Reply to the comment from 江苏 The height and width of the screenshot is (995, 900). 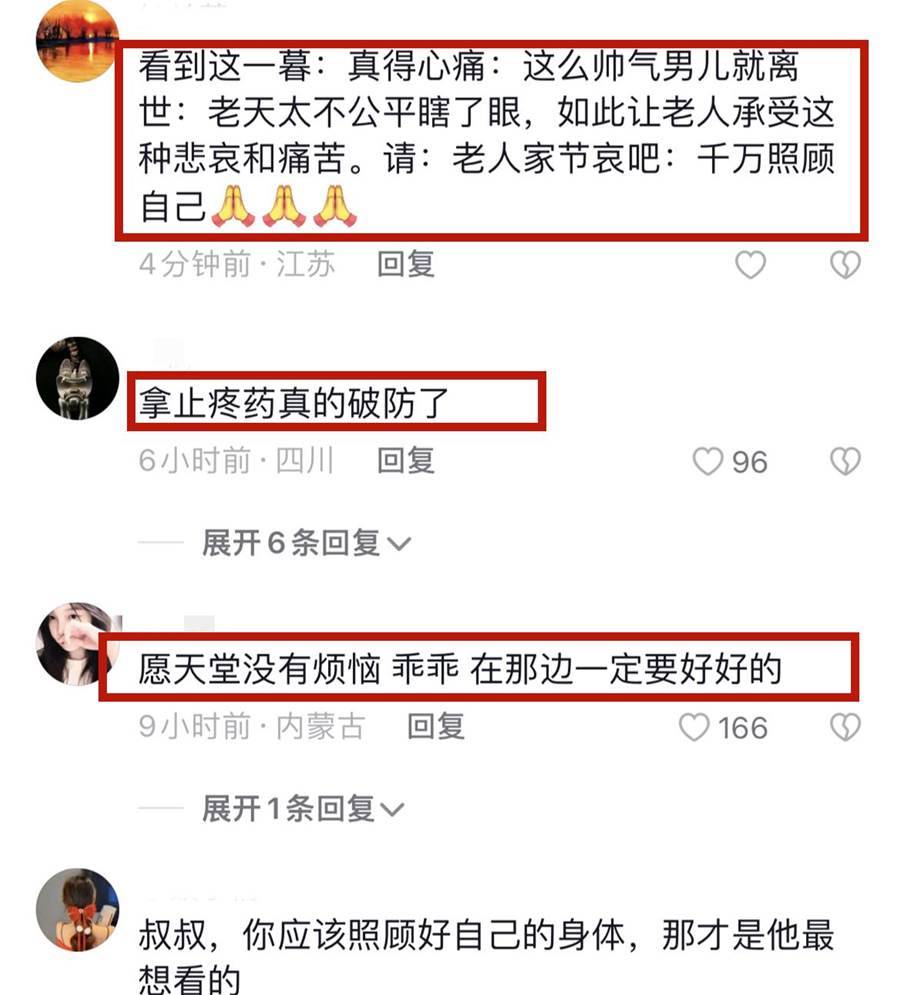click(406, 264)
